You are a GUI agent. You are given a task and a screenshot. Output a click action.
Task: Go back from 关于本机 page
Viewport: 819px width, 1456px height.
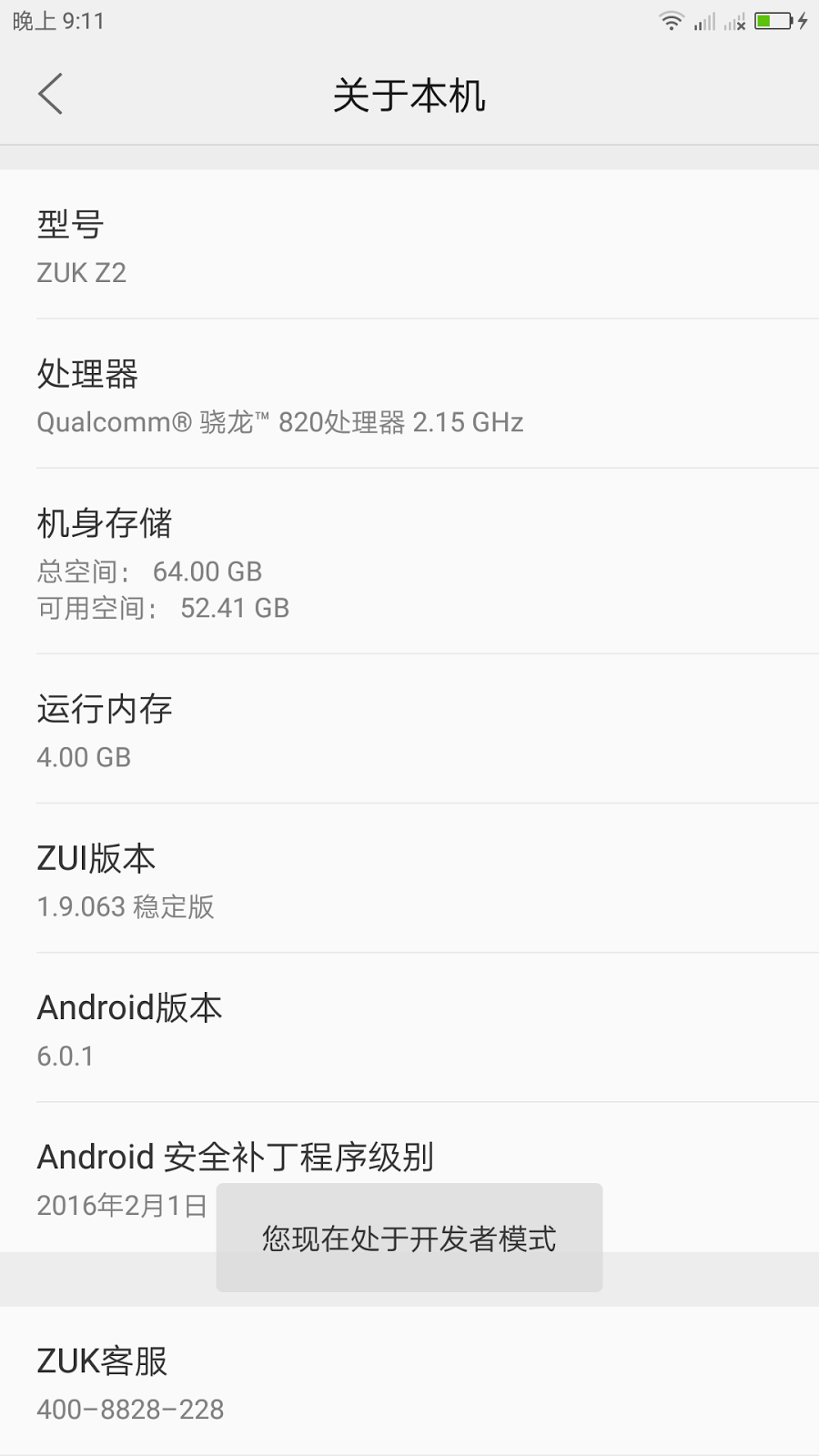pos(51,95)
